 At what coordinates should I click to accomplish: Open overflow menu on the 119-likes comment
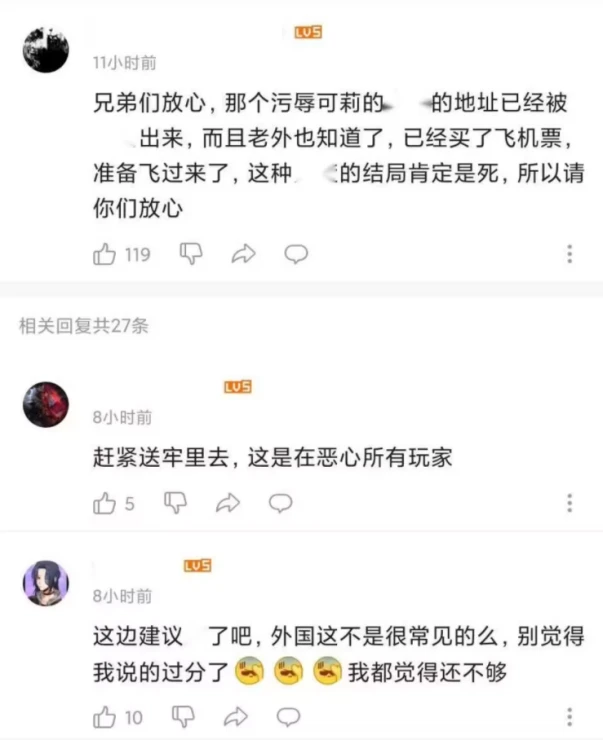570,254
